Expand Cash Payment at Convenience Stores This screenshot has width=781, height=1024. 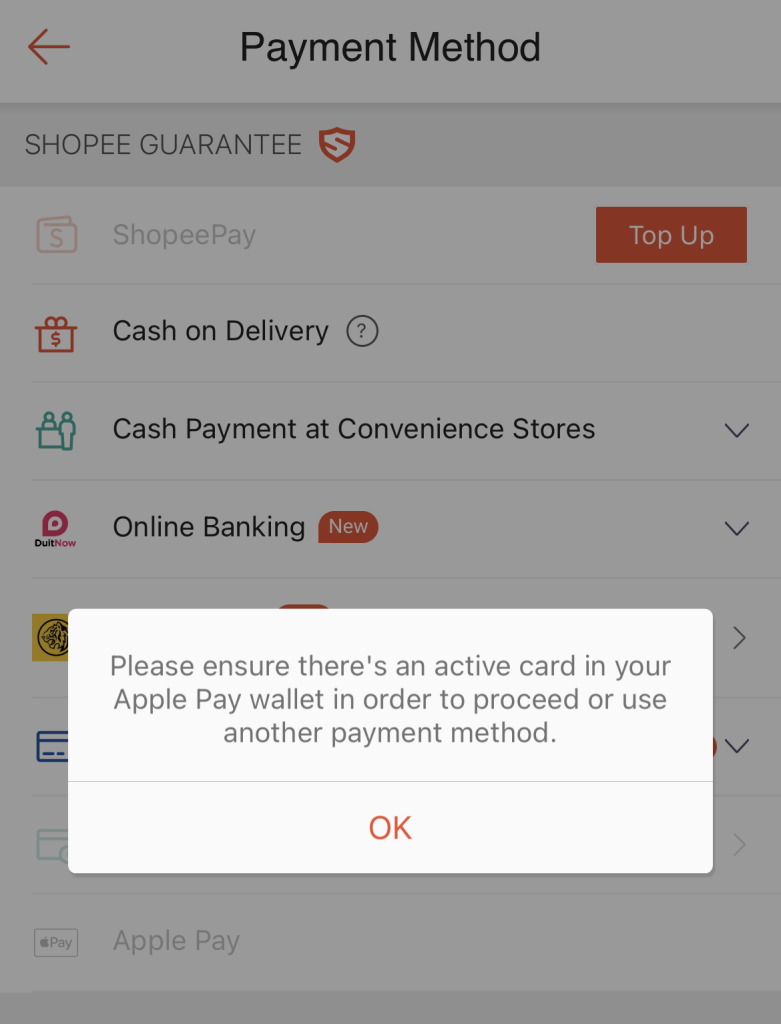736,430
